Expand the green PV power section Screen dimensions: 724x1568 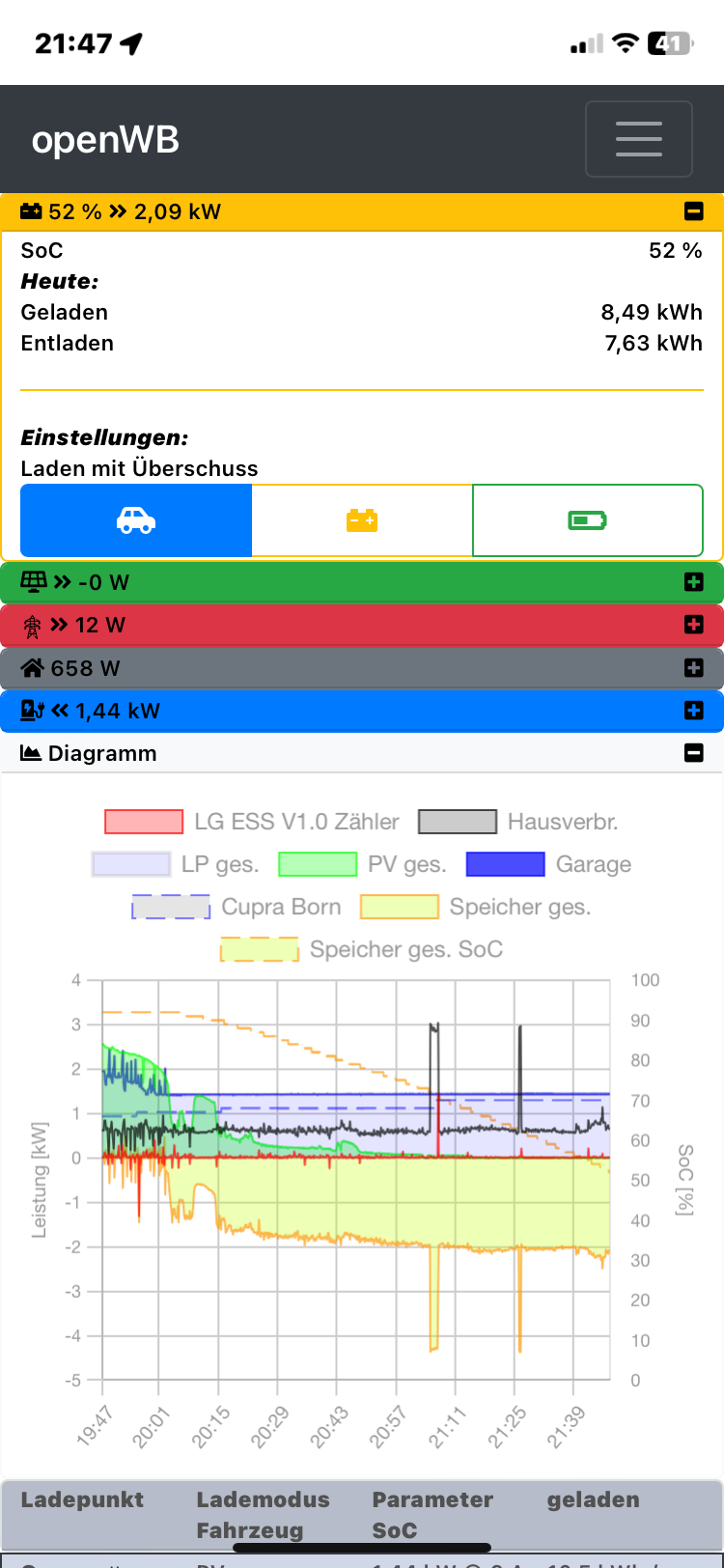[x=693, y=582]
